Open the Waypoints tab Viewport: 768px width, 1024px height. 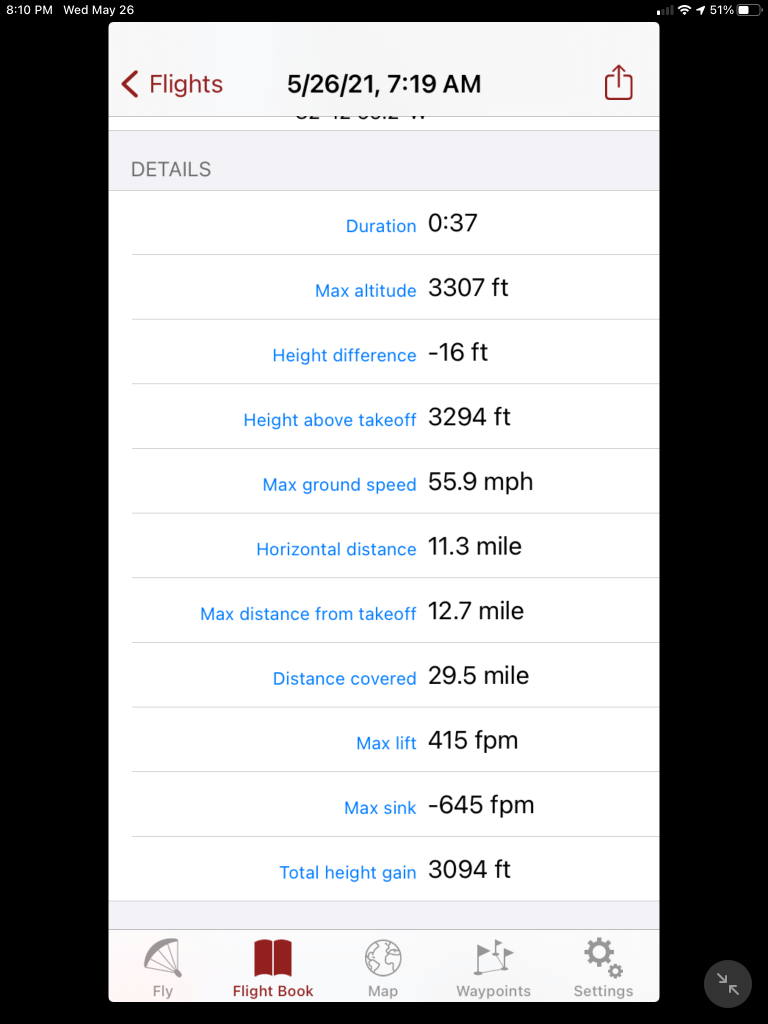pyautogui.click(x=493, y=968)
